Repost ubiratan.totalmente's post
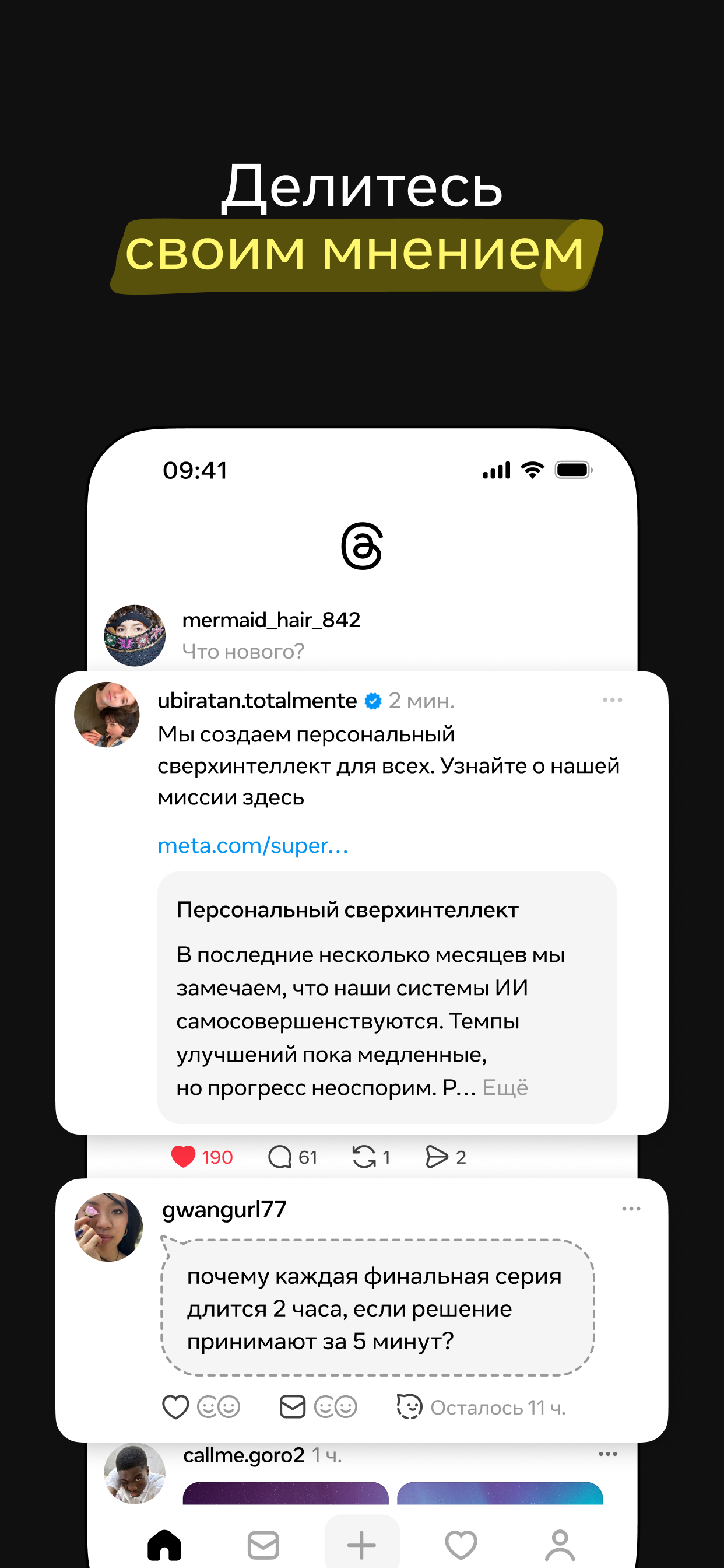 point(365,1157)
